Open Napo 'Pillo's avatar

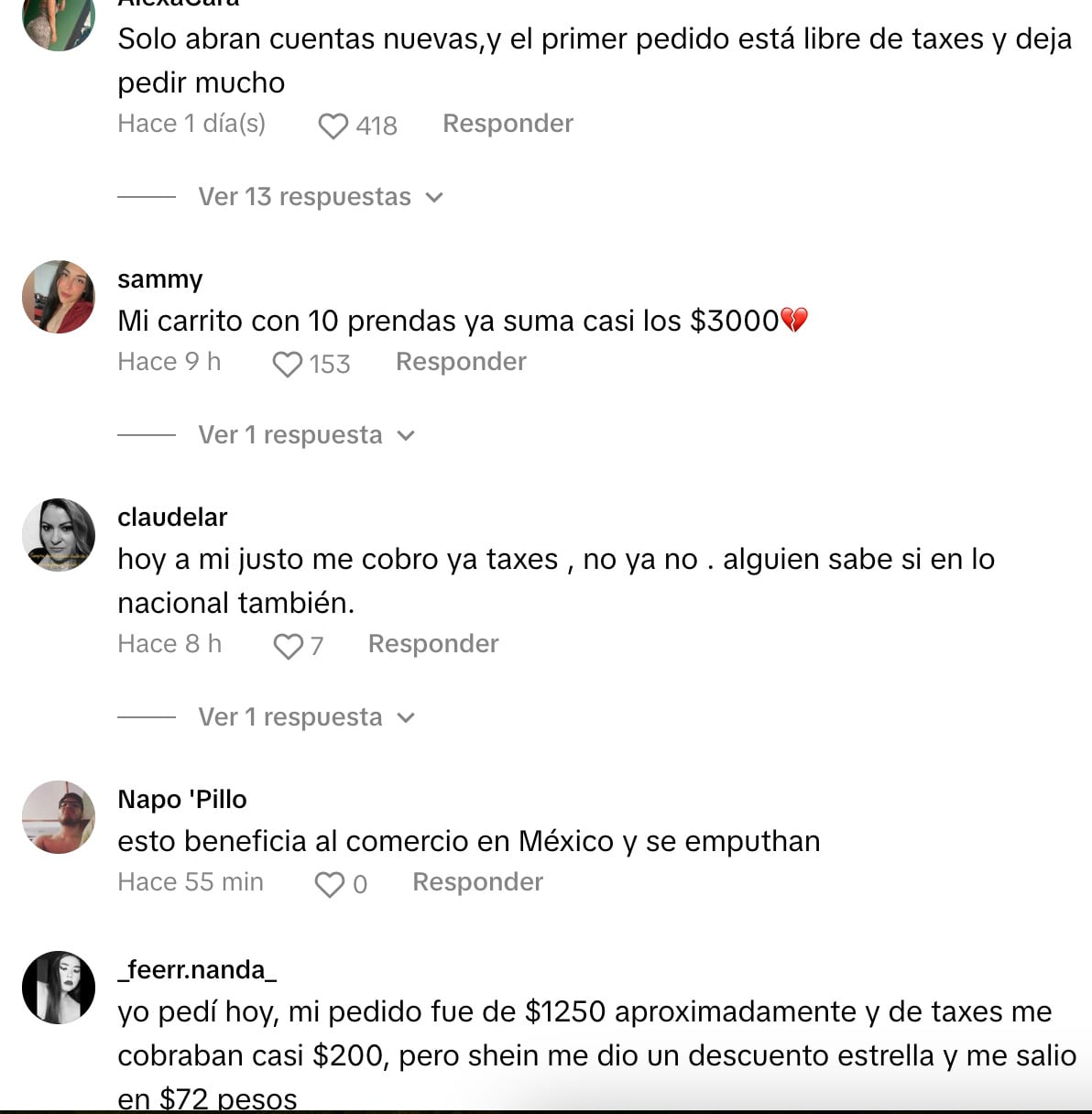[59, 817]
